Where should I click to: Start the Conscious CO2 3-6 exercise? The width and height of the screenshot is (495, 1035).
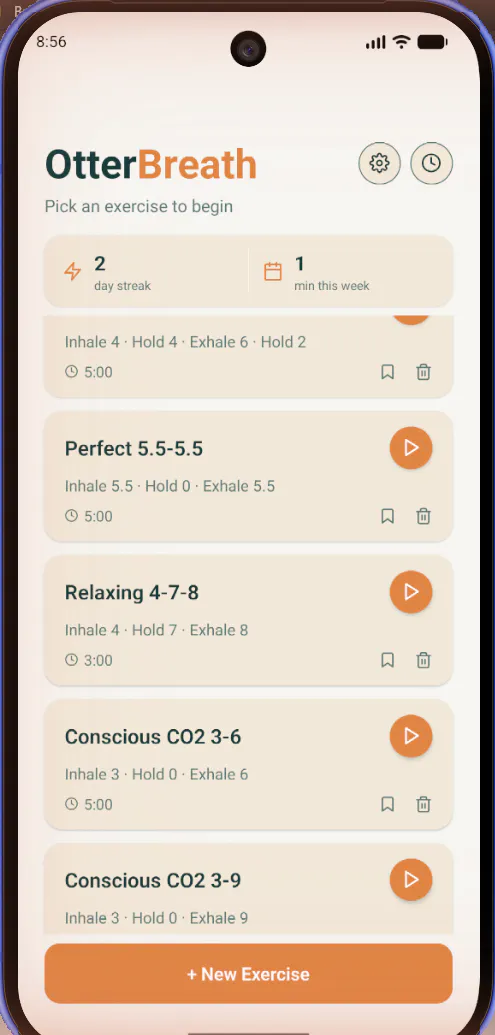click(x=411, y=736)
